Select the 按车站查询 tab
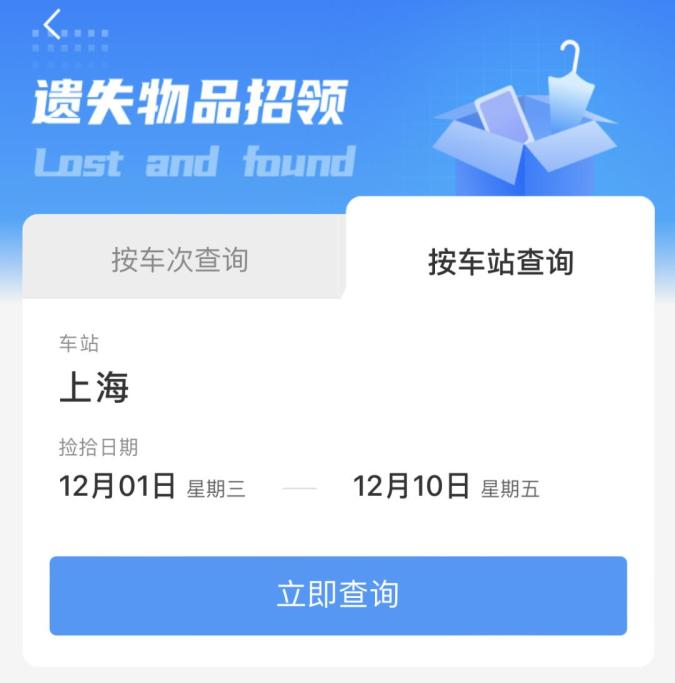 pyautogui.click(x=500, y=262)
